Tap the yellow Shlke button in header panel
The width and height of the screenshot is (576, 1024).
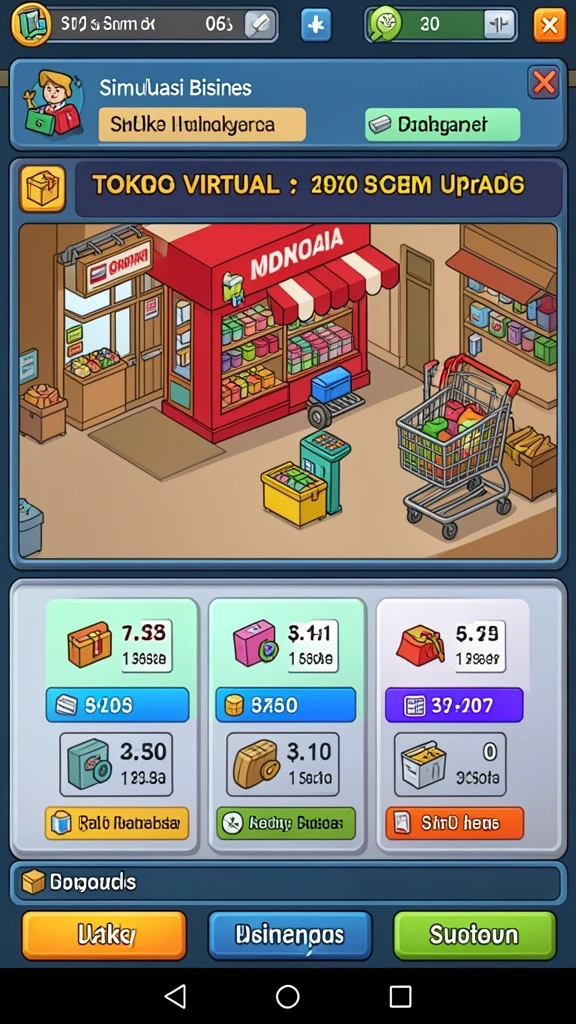point(202,124)
